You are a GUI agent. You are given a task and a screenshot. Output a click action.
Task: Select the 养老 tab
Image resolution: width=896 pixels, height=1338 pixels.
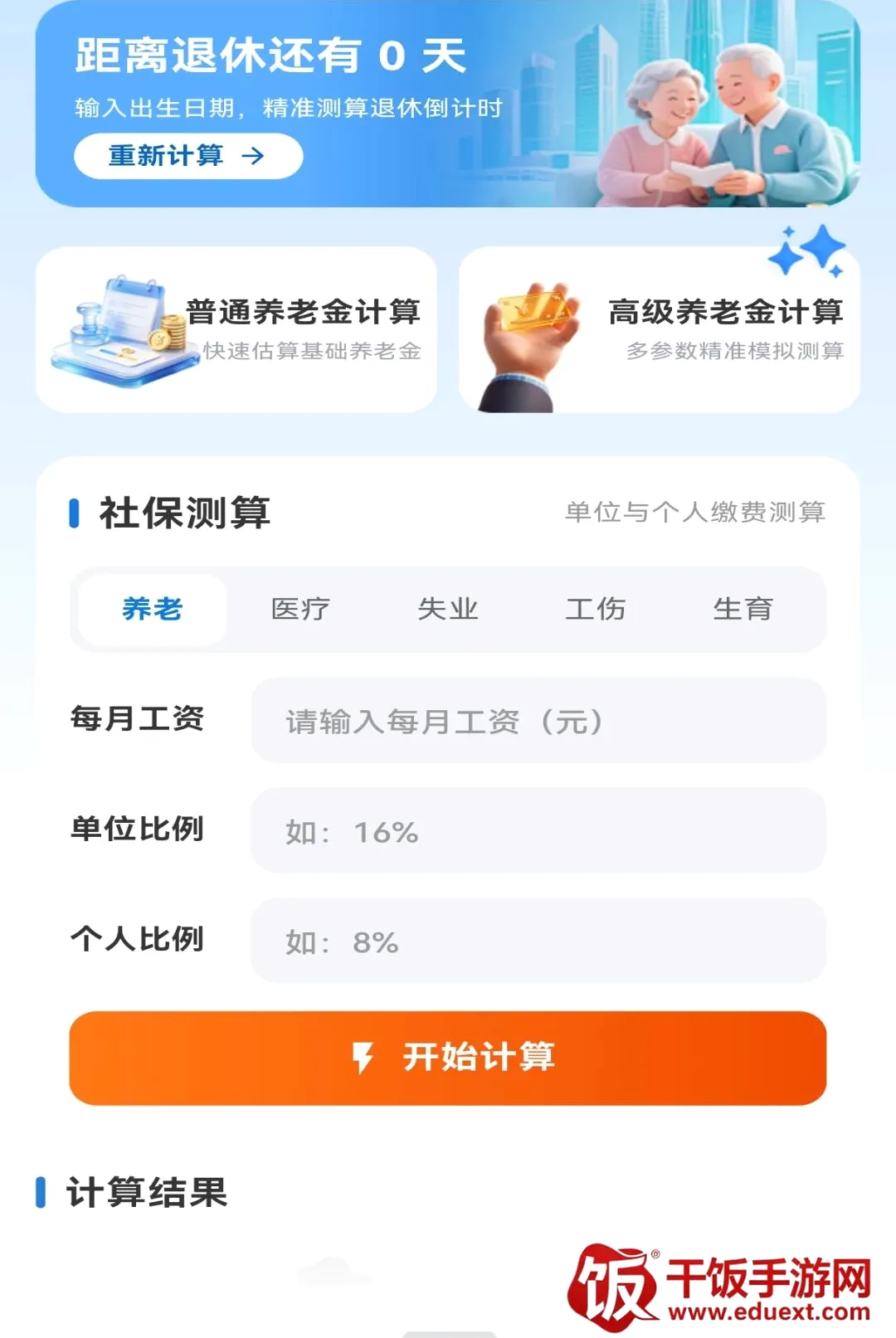[153, 609]
